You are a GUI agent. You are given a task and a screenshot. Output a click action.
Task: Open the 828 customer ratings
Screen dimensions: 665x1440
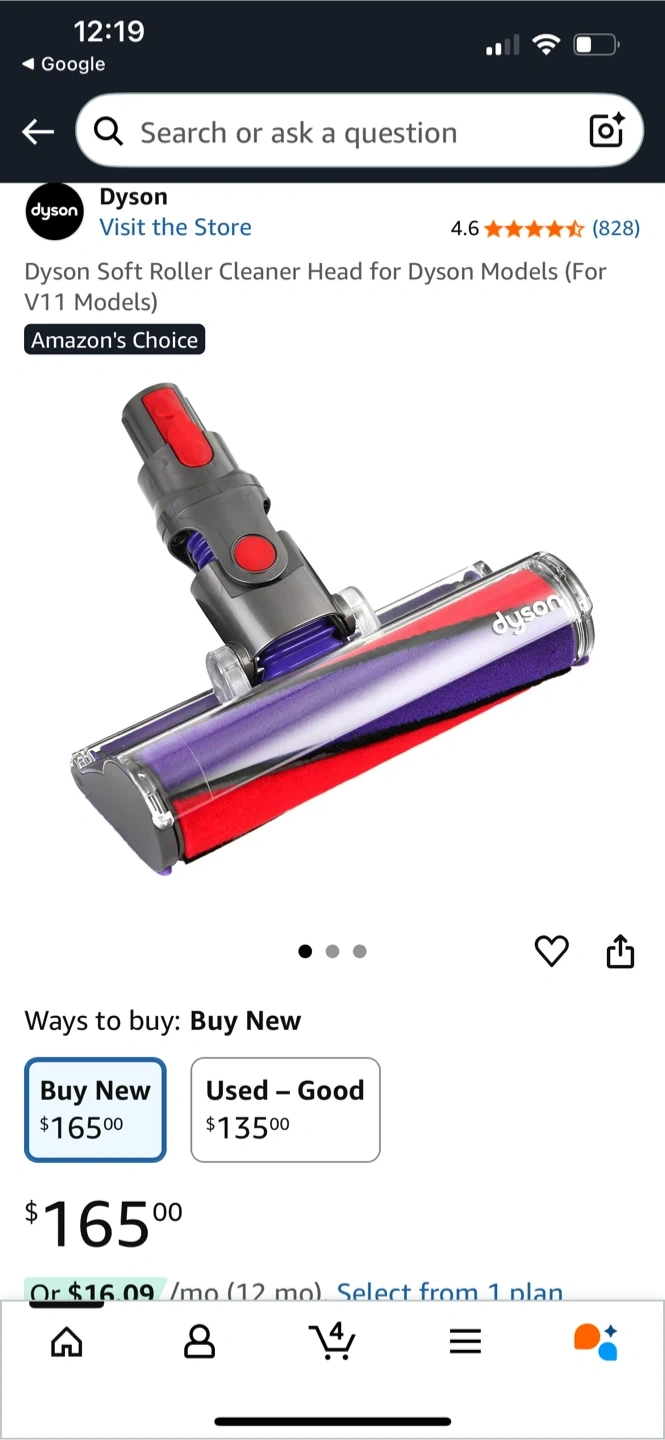click(615, 228)
